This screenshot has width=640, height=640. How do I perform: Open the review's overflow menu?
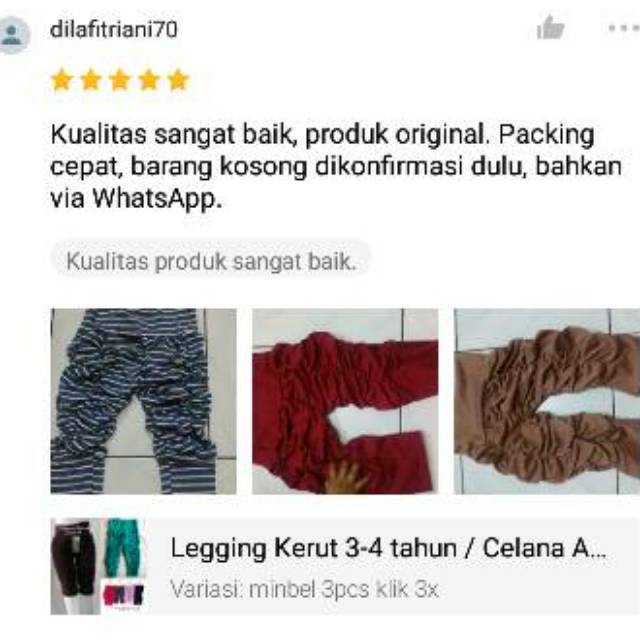[622, 28]
